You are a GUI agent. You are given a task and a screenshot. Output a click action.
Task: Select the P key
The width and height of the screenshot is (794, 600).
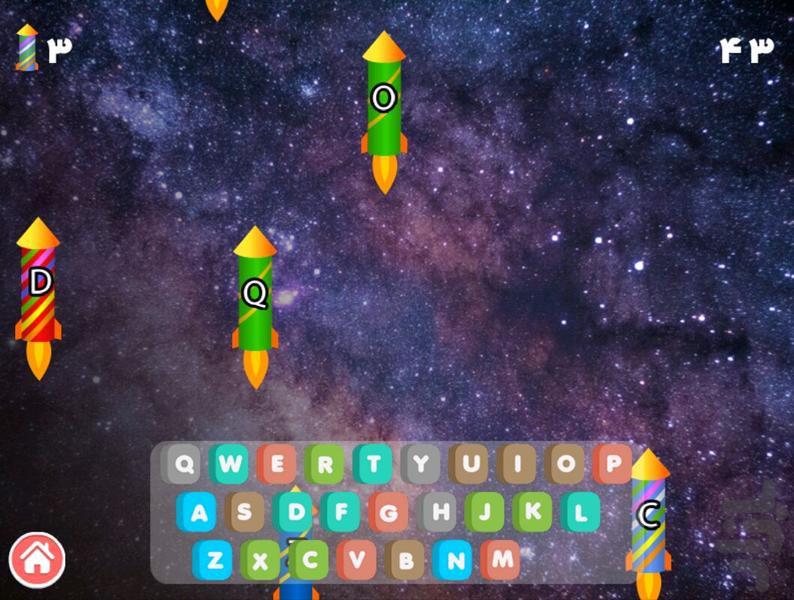[x=612, y=464]
